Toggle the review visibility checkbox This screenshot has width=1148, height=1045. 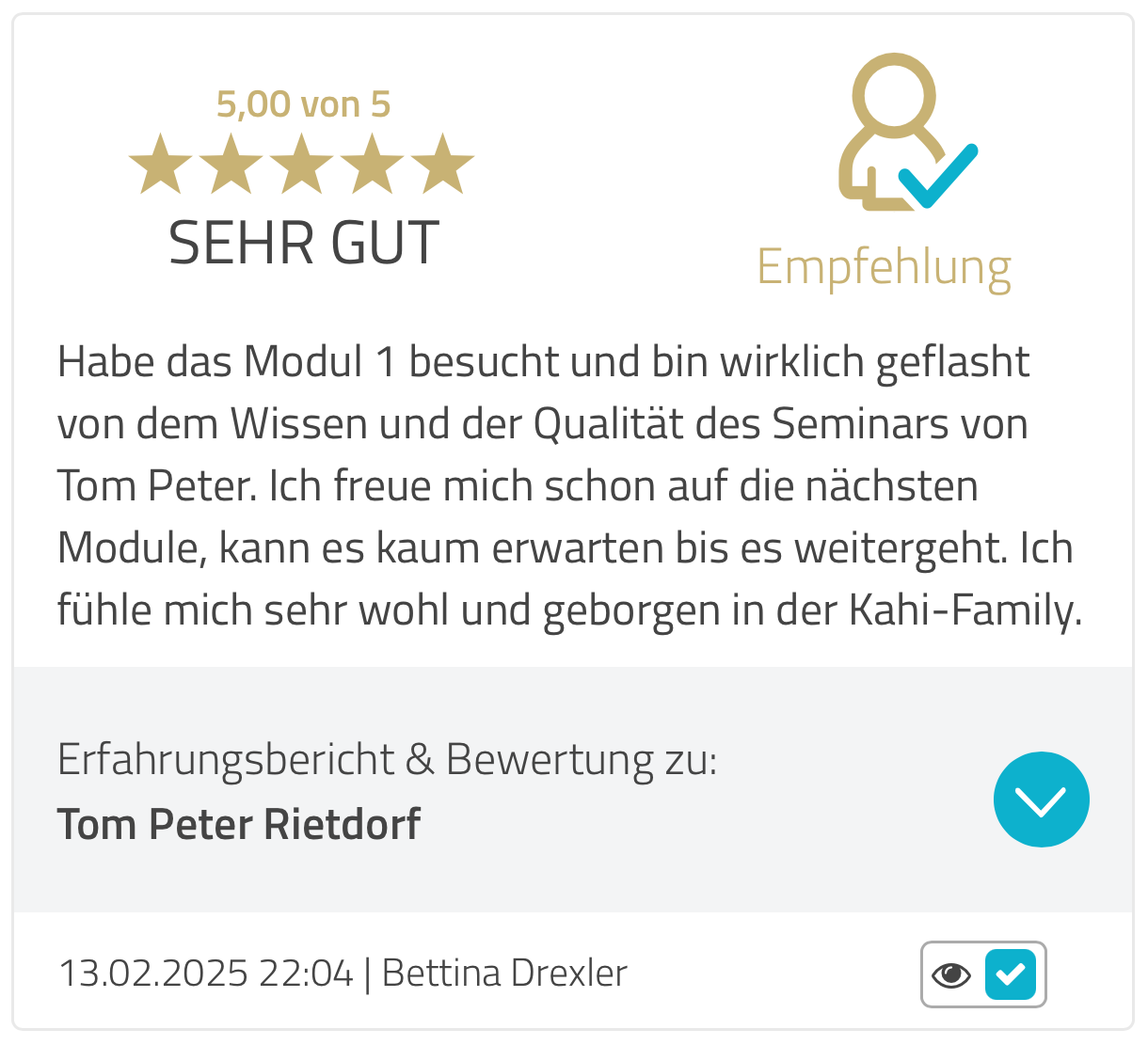[x=1010, y=974]
